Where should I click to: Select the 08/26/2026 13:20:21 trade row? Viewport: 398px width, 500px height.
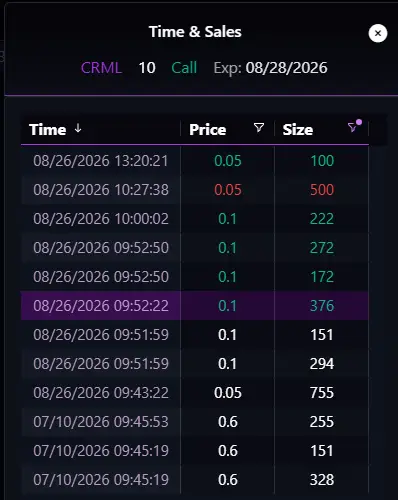coord(195,161)
